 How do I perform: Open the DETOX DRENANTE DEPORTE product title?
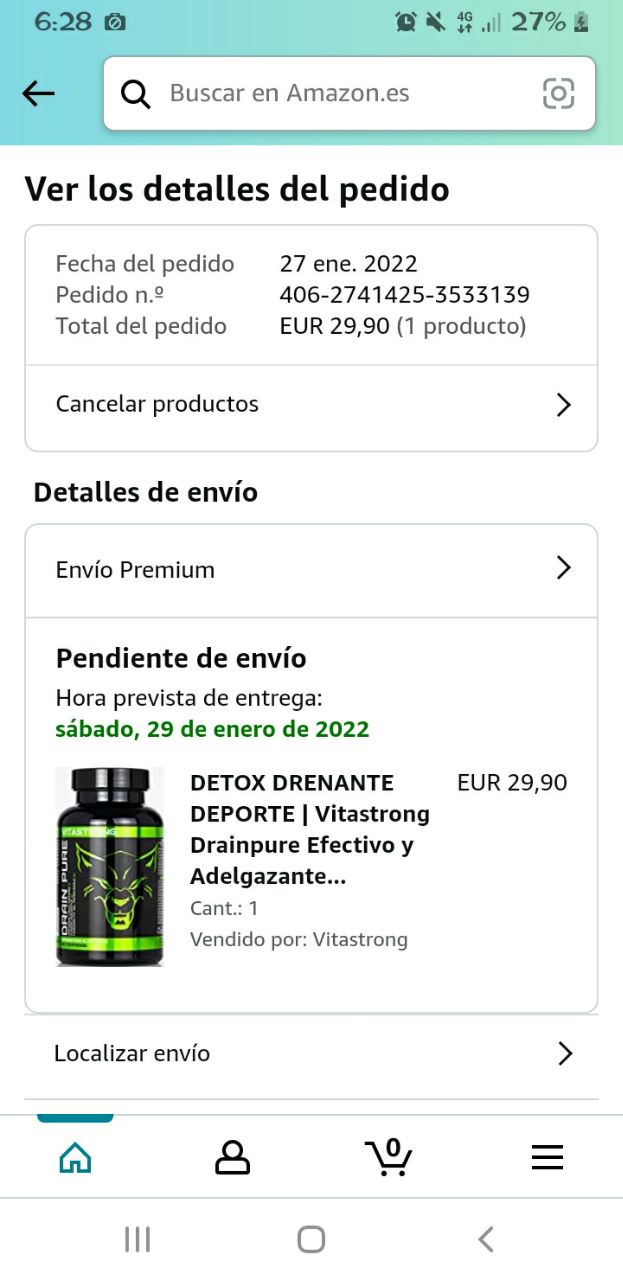[x=310, y=829]
